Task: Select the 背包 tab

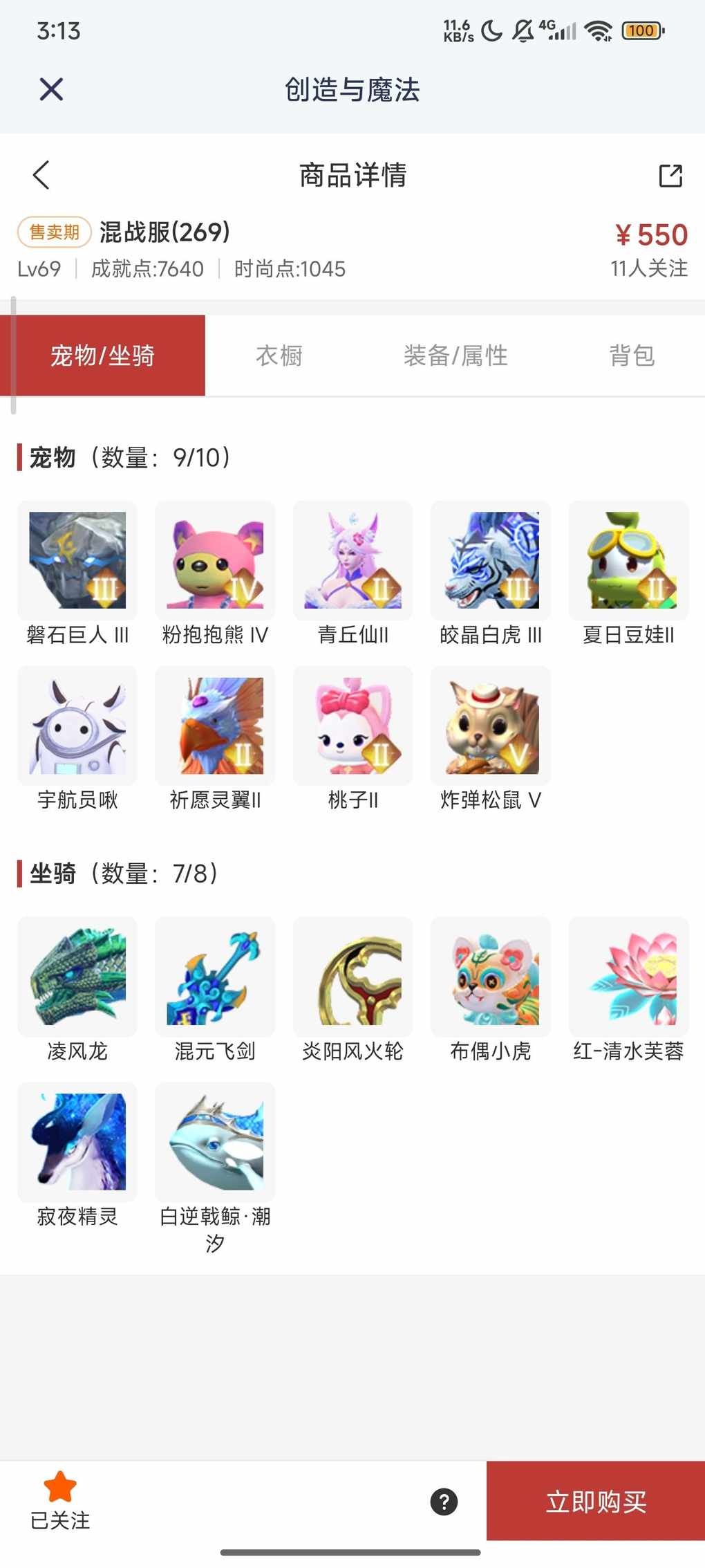Action: pos(631,356)
